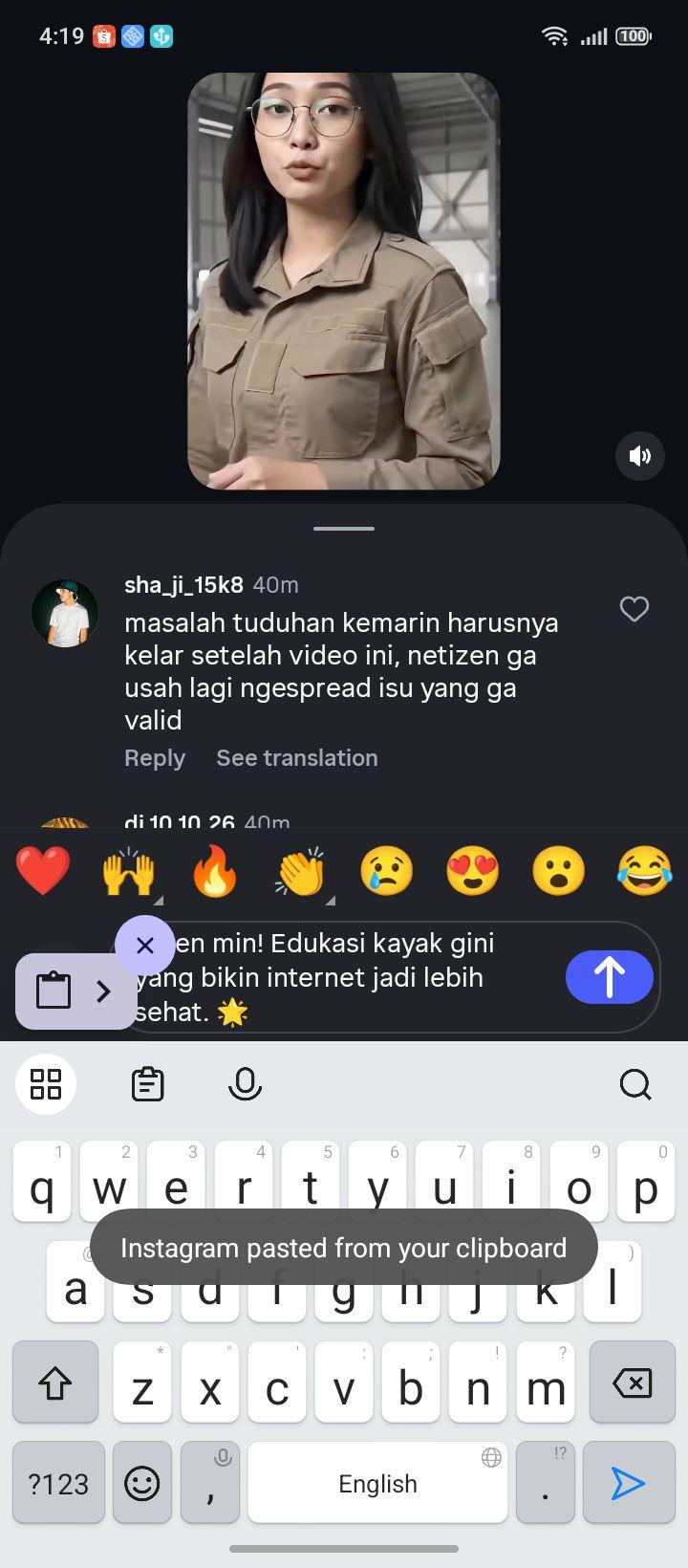Viewport: 688px width, 1568px height.
Task: Like sha_ji_15k8's comment
Action: [634, 609]
